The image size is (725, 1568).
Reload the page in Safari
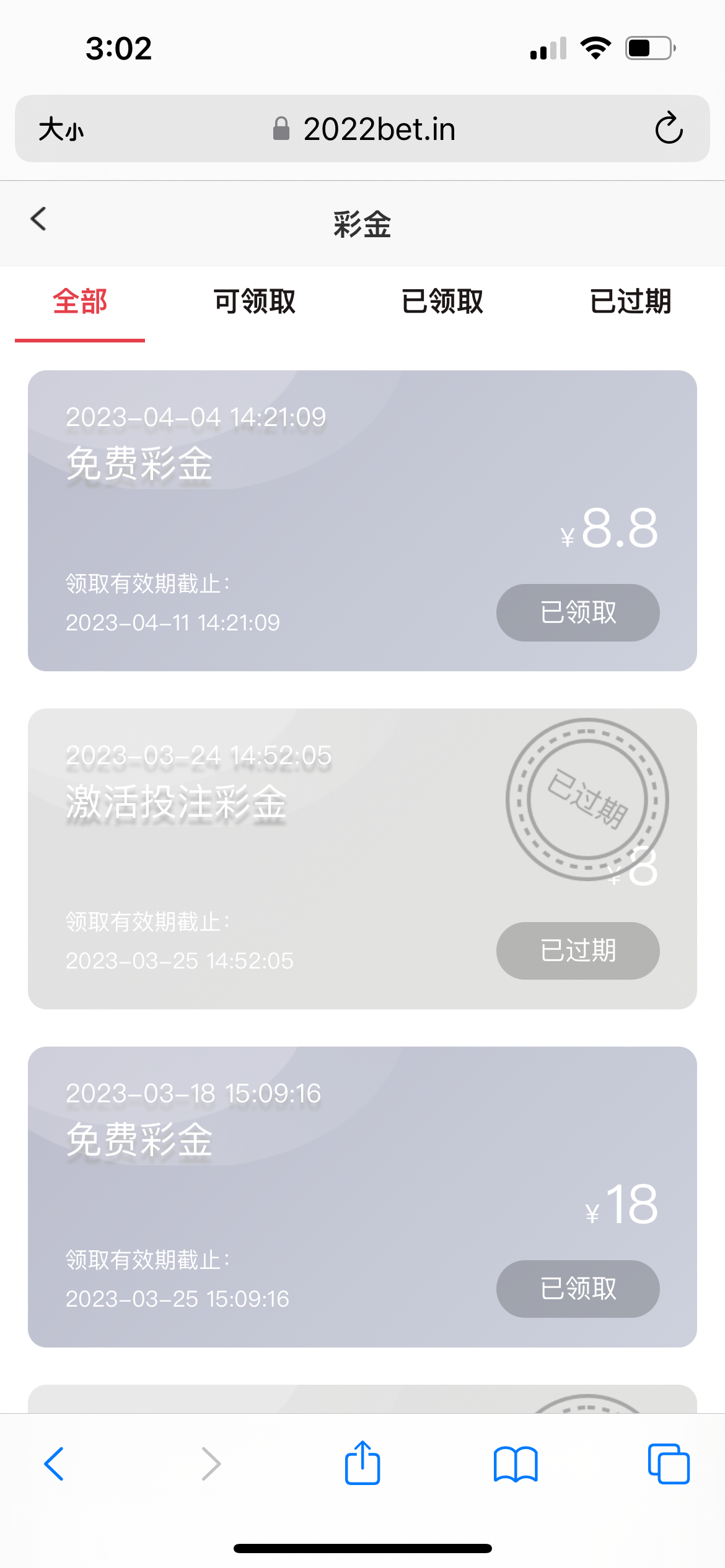click(669, 129)
